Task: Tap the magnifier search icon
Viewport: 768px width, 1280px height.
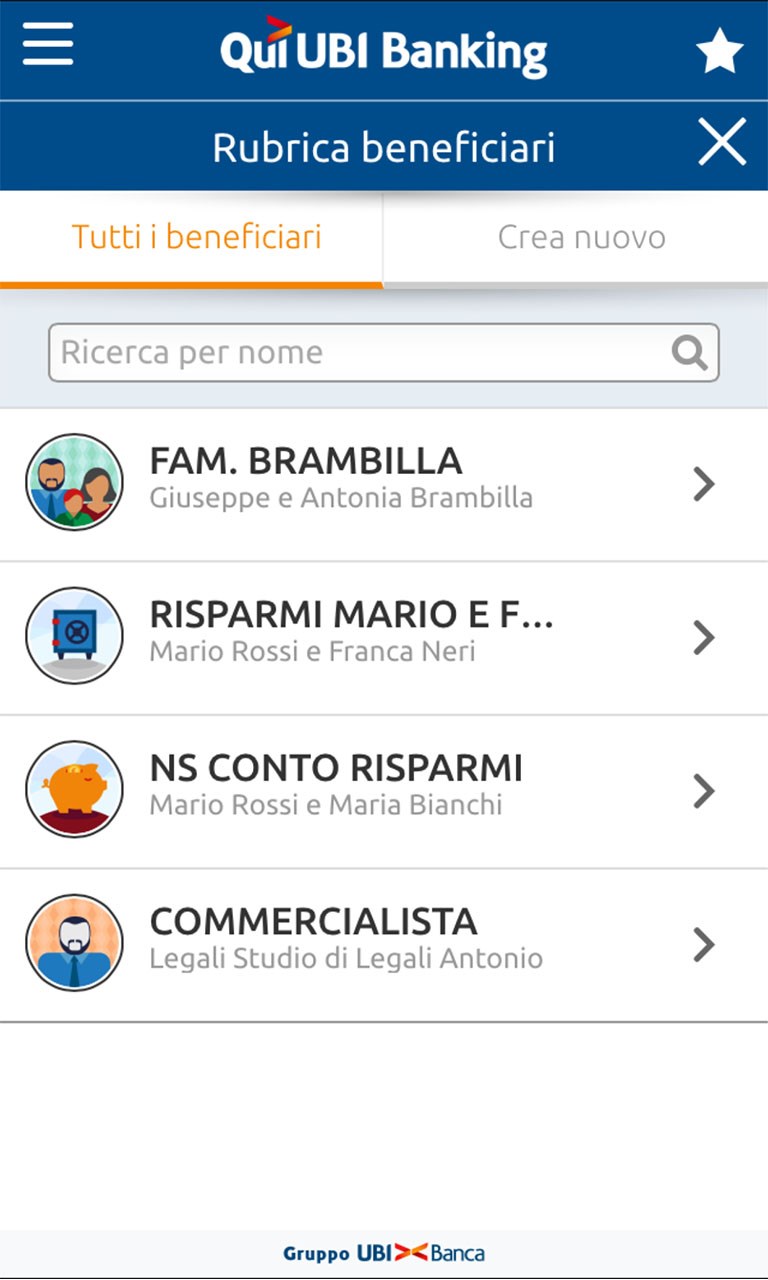Action: [689, 353]
